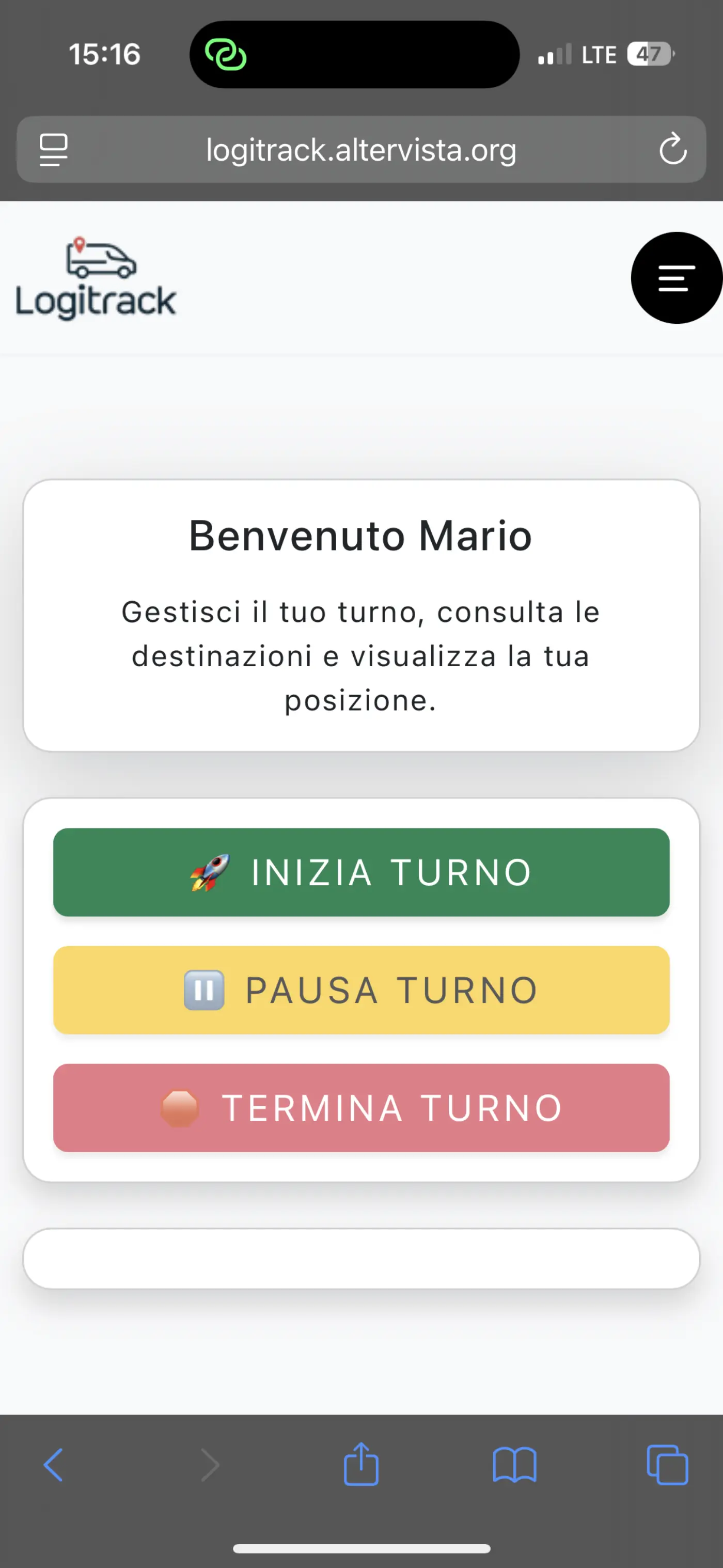Open the address bar logitrack.altervista.org
Screen dimensions: 723x1568
point(361,150)
